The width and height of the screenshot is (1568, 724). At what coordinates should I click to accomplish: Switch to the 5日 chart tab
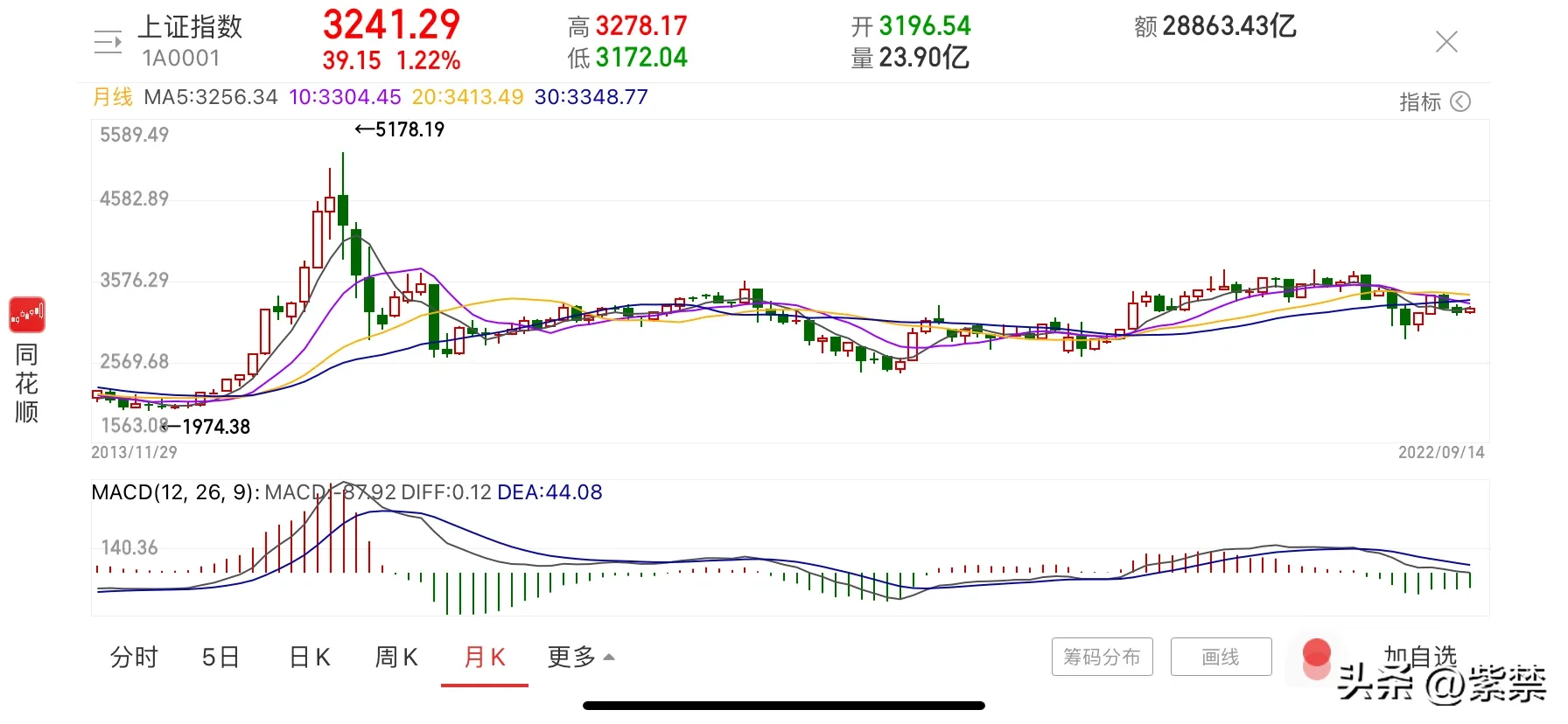coord(220,657)
